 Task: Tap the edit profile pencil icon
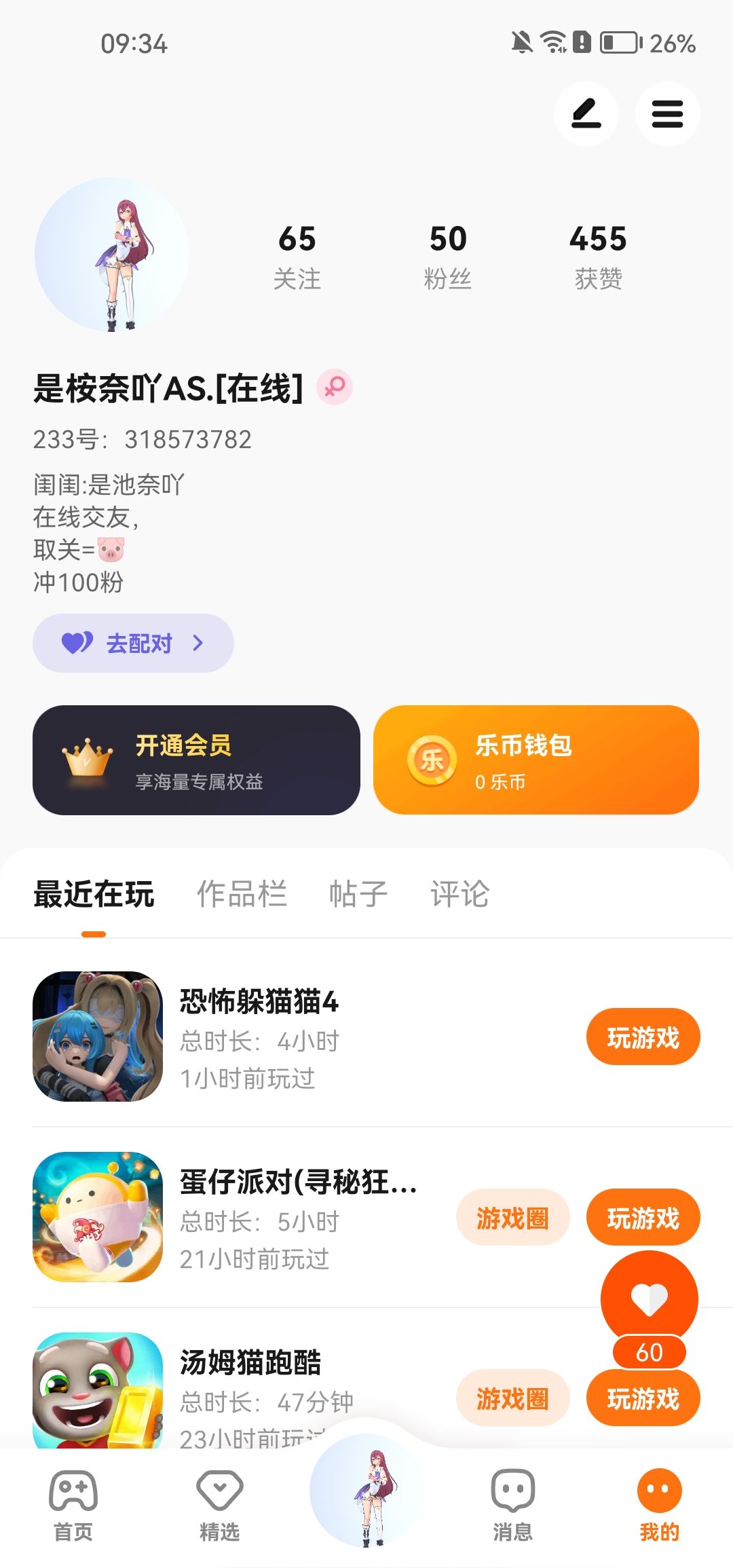tap(586, 114)
